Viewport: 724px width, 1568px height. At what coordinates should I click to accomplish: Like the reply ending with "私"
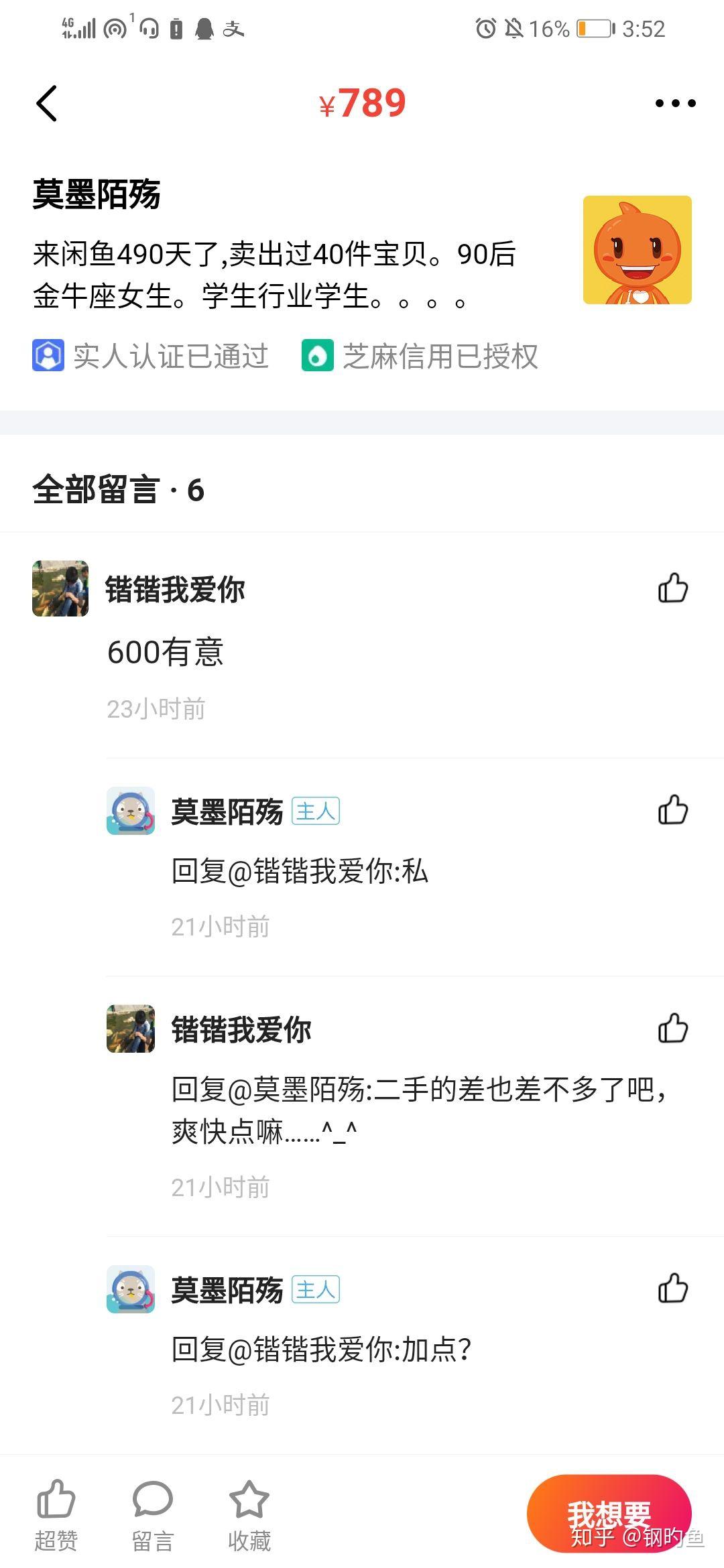tap(672, 809)
